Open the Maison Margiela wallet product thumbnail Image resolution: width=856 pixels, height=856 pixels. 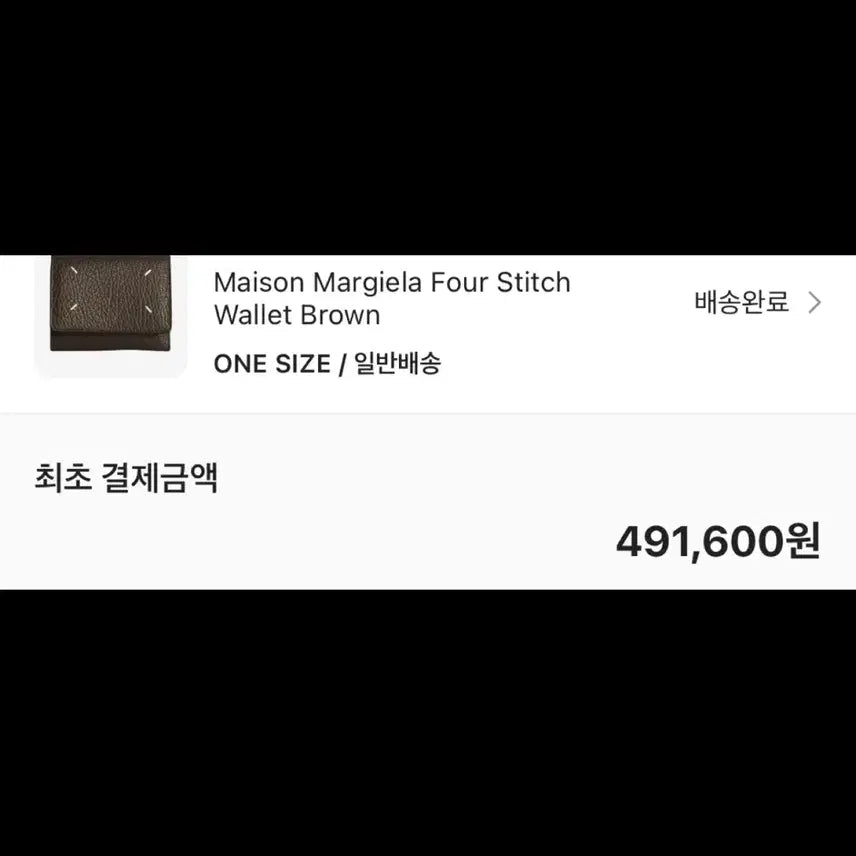pyautogui.click(x=111, y=314)
